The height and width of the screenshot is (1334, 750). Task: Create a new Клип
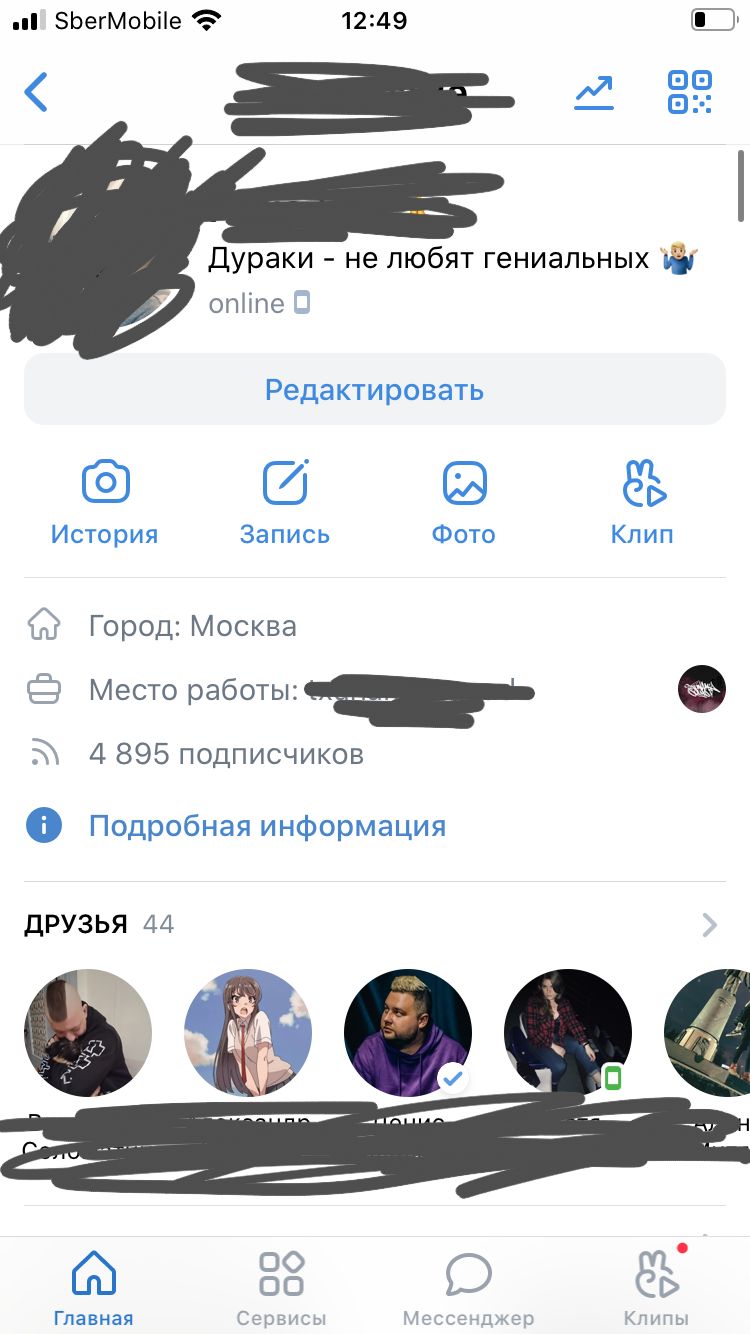(642, 502)
